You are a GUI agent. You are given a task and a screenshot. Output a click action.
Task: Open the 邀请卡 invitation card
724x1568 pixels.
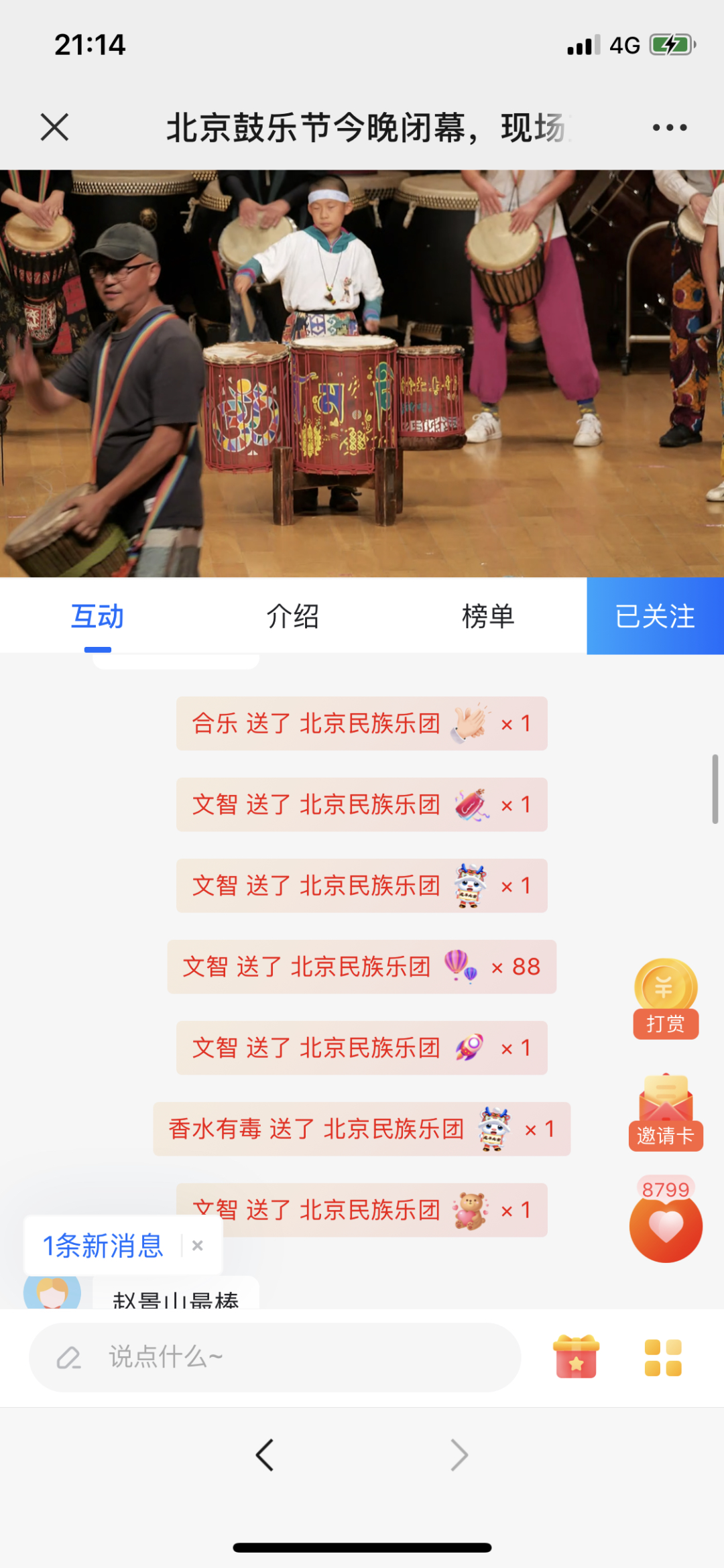[666, 1113]
